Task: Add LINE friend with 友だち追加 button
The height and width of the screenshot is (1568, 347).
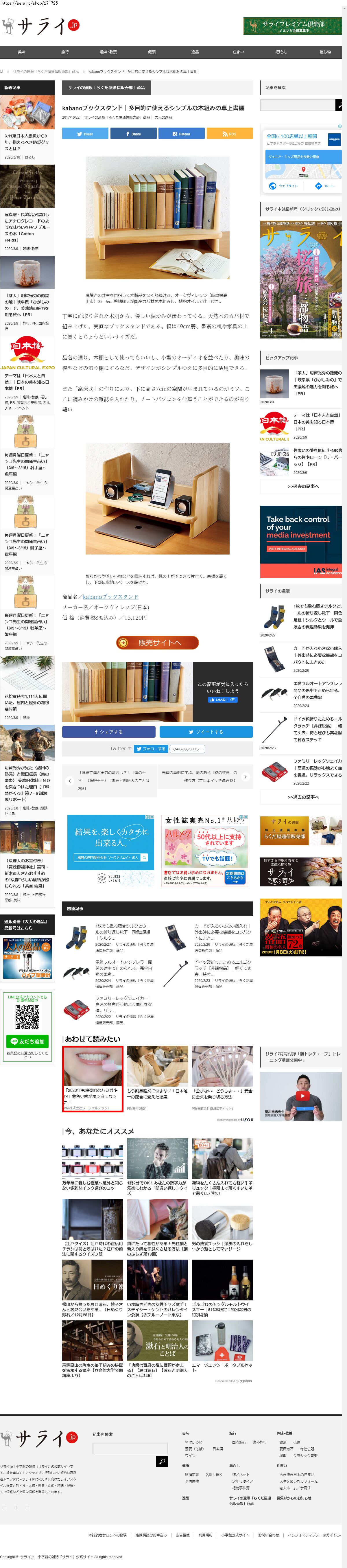Action: (x=27, y=1041)
